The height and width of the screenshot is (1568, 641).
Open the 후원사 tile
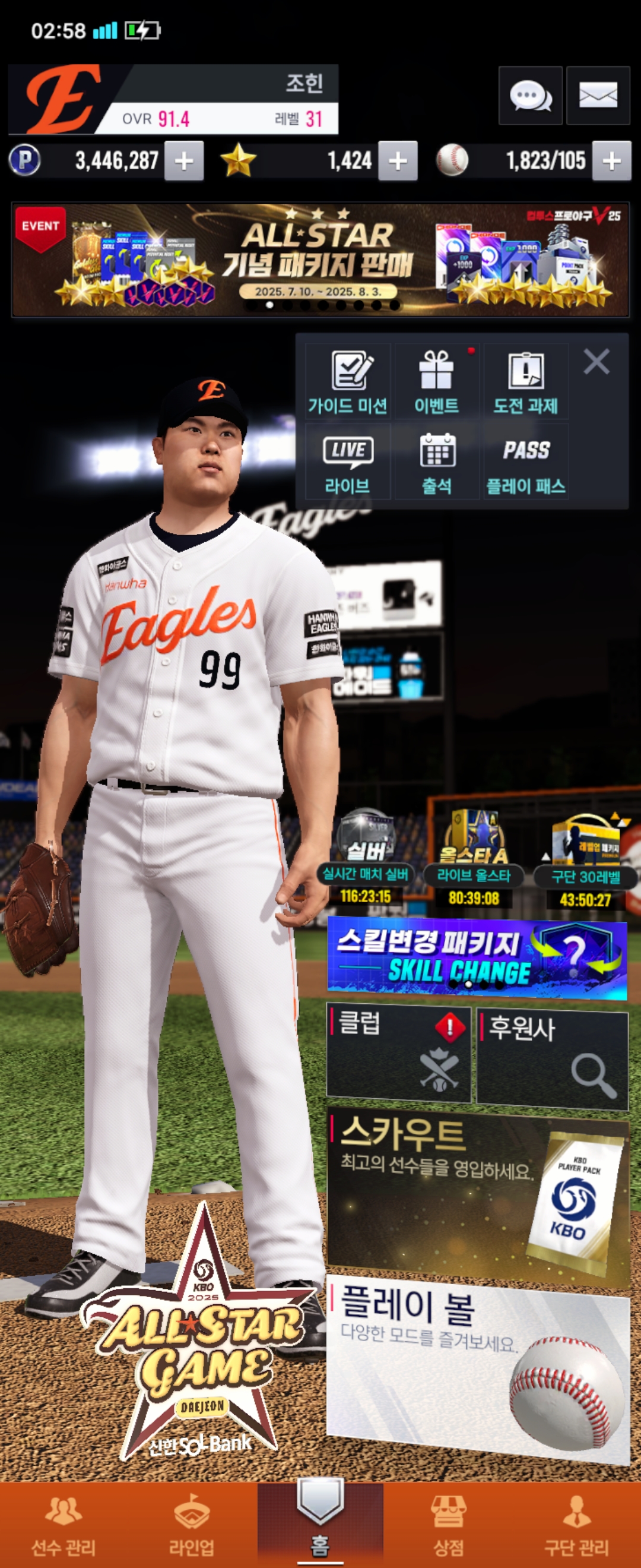551,1056
